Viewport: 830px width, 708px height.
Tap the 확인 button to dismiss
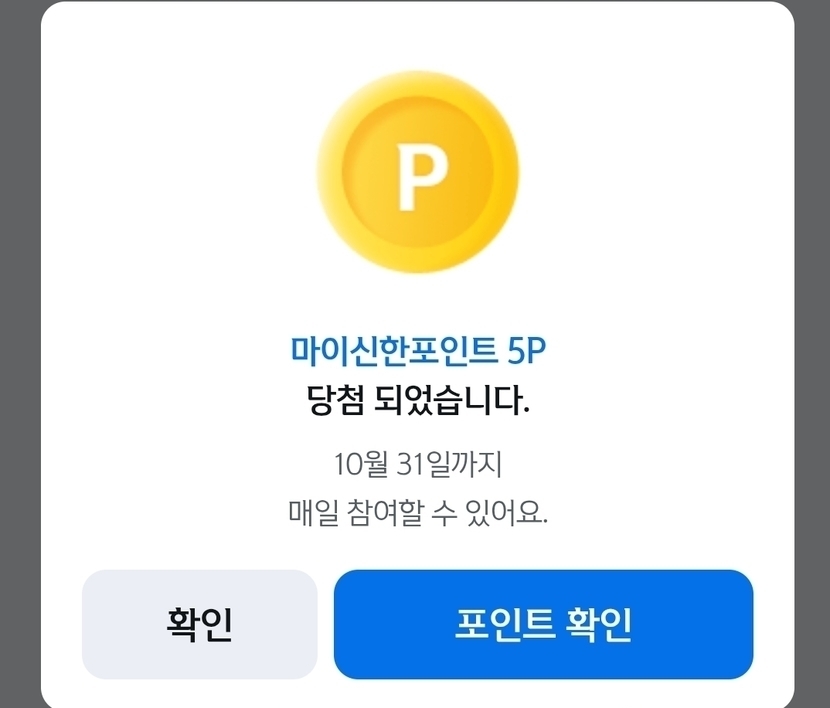pyautogui.click(x=200, y=624)
